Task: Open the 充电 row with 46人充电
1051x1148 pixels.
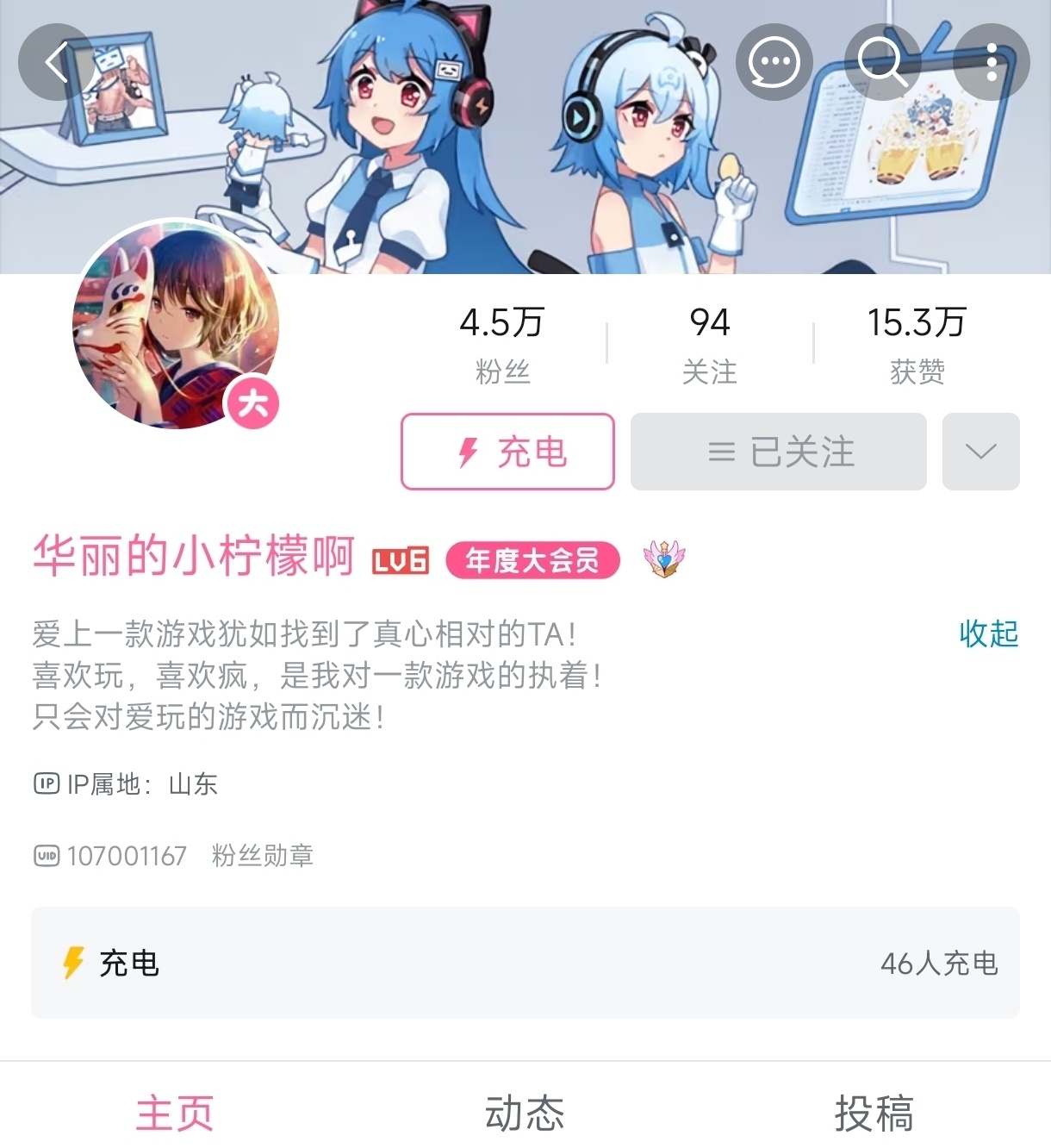Action: tap(525, 963)
